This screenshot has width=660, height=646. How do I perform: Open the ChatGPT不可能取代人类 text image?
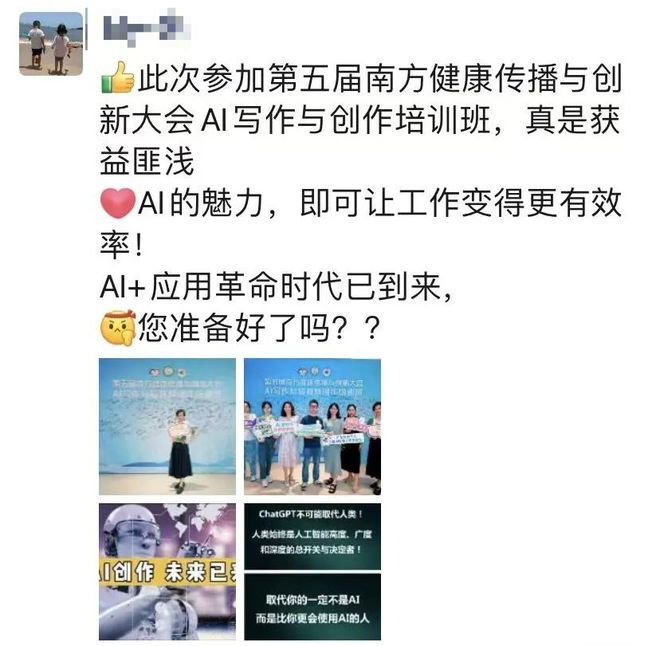[x=311, y=571]
